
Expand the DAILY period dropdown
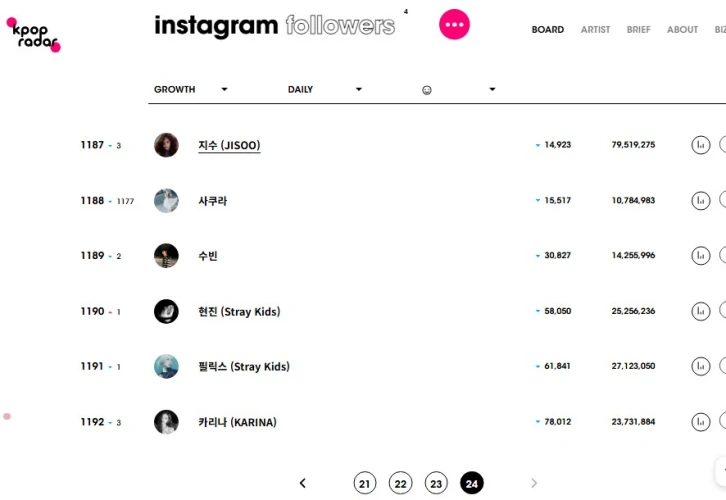click(324, 90)
